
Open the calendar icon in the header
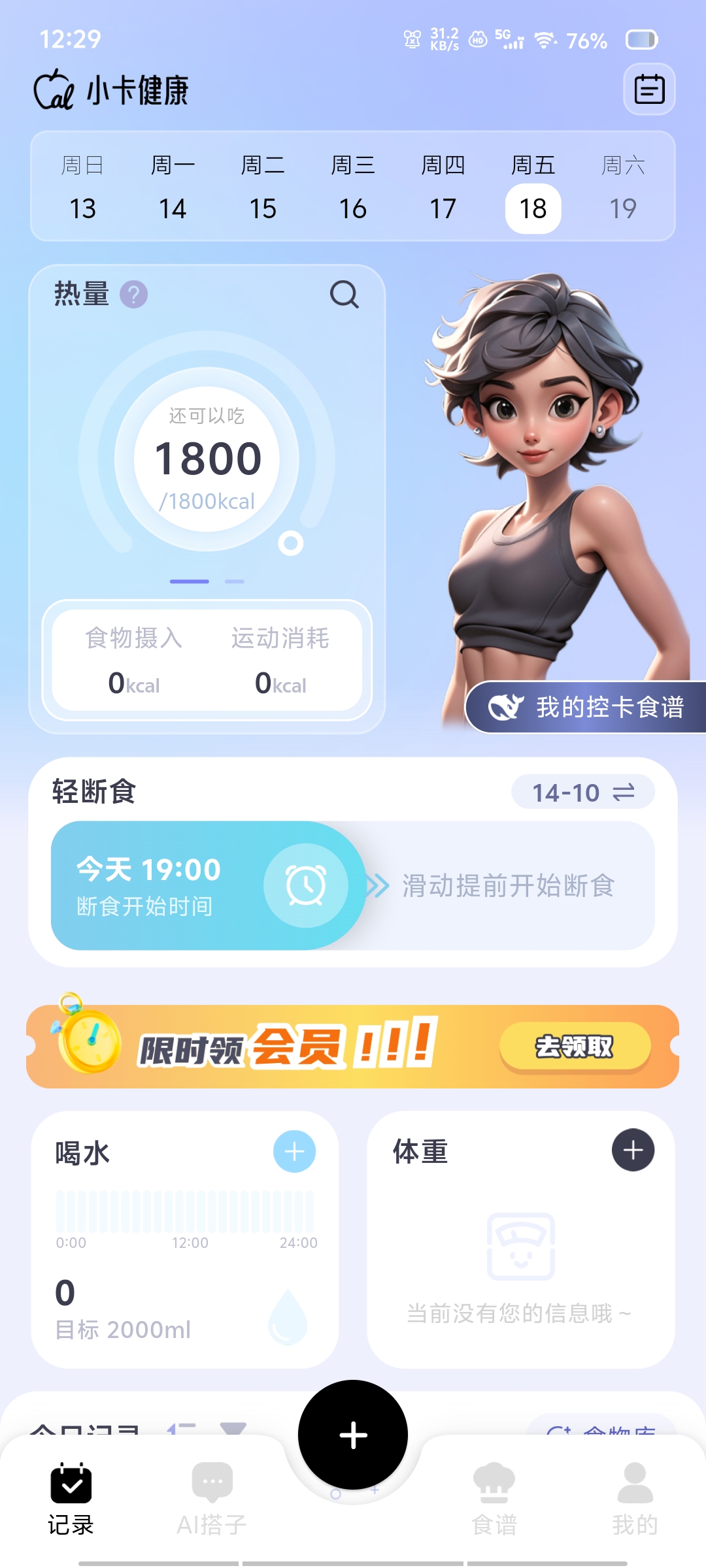point(649,90)
